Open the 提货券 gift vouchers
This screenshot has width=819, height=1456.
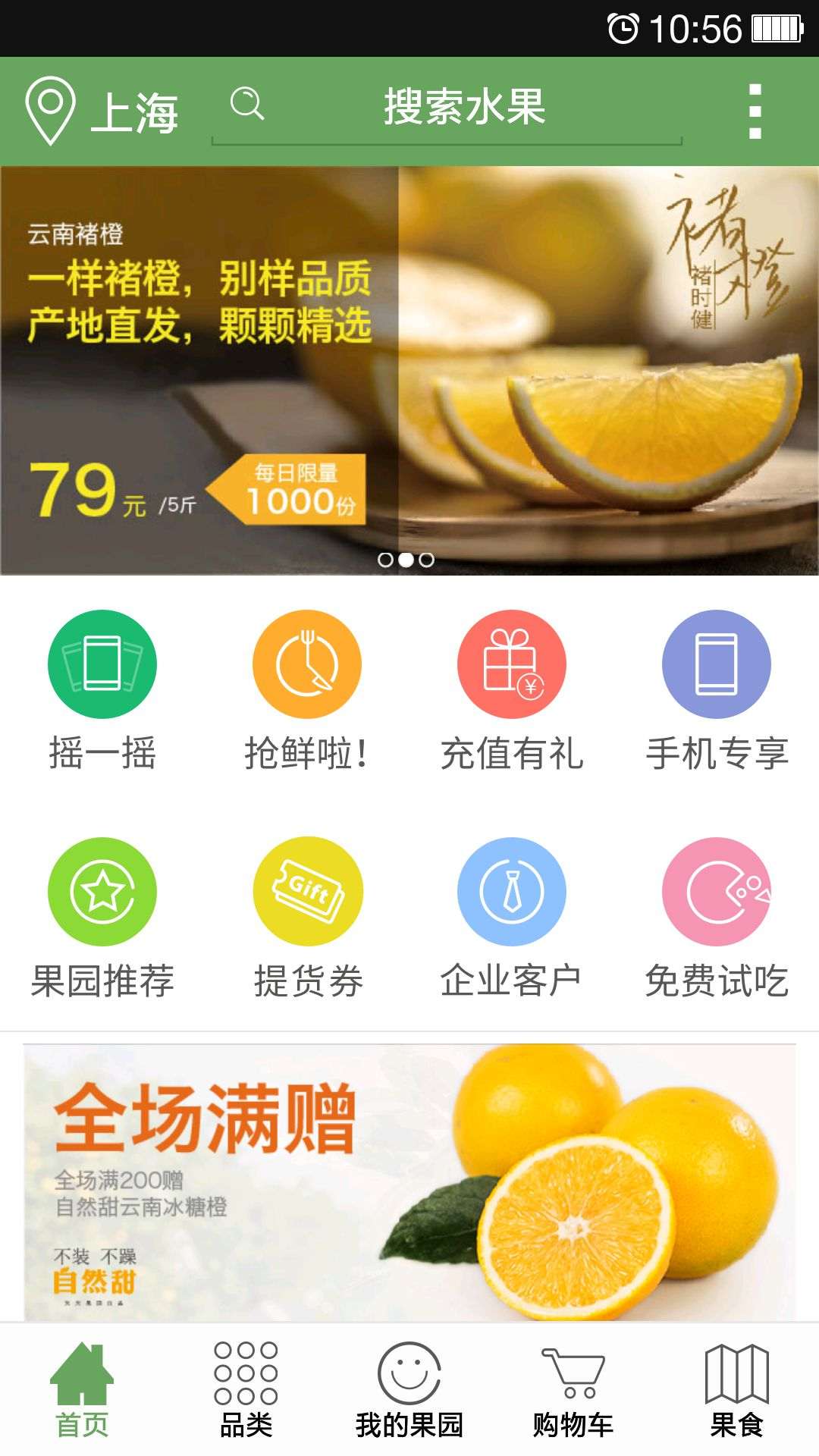(307, 916)
